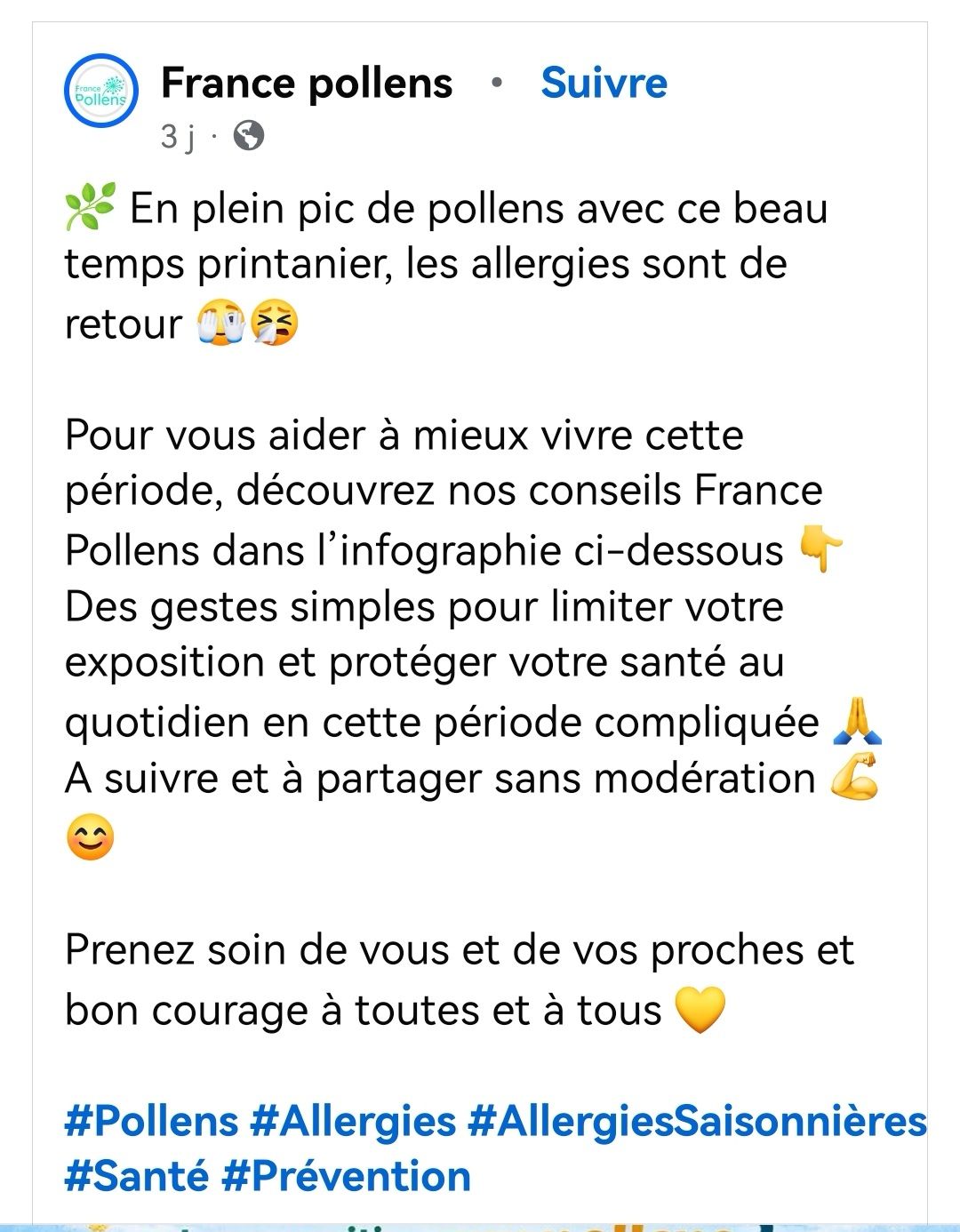960x1232 pixels.
Task: Open the France pollens profile picture
Action: click(101, 91)
